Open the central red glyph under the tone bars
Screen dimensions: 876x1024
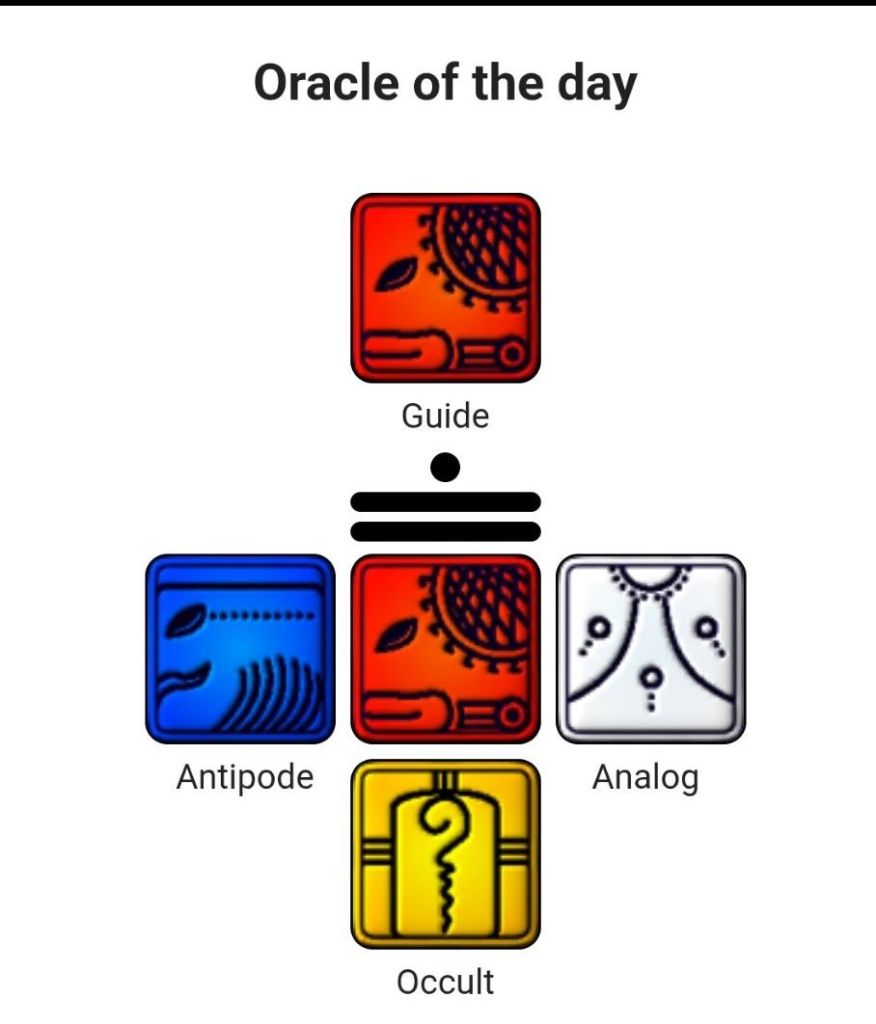(446, 648)
